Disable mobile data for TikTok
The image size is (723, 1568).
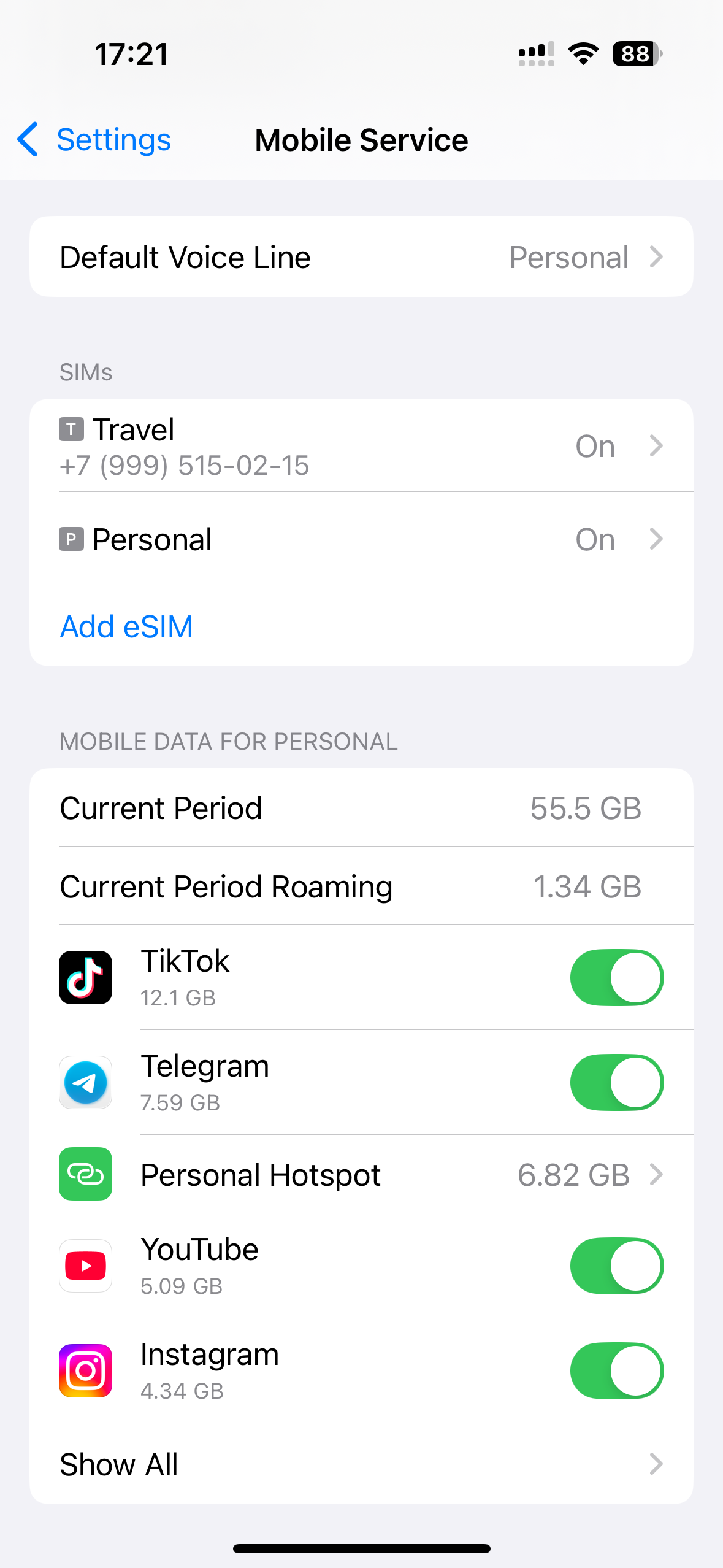click(616, 978)
